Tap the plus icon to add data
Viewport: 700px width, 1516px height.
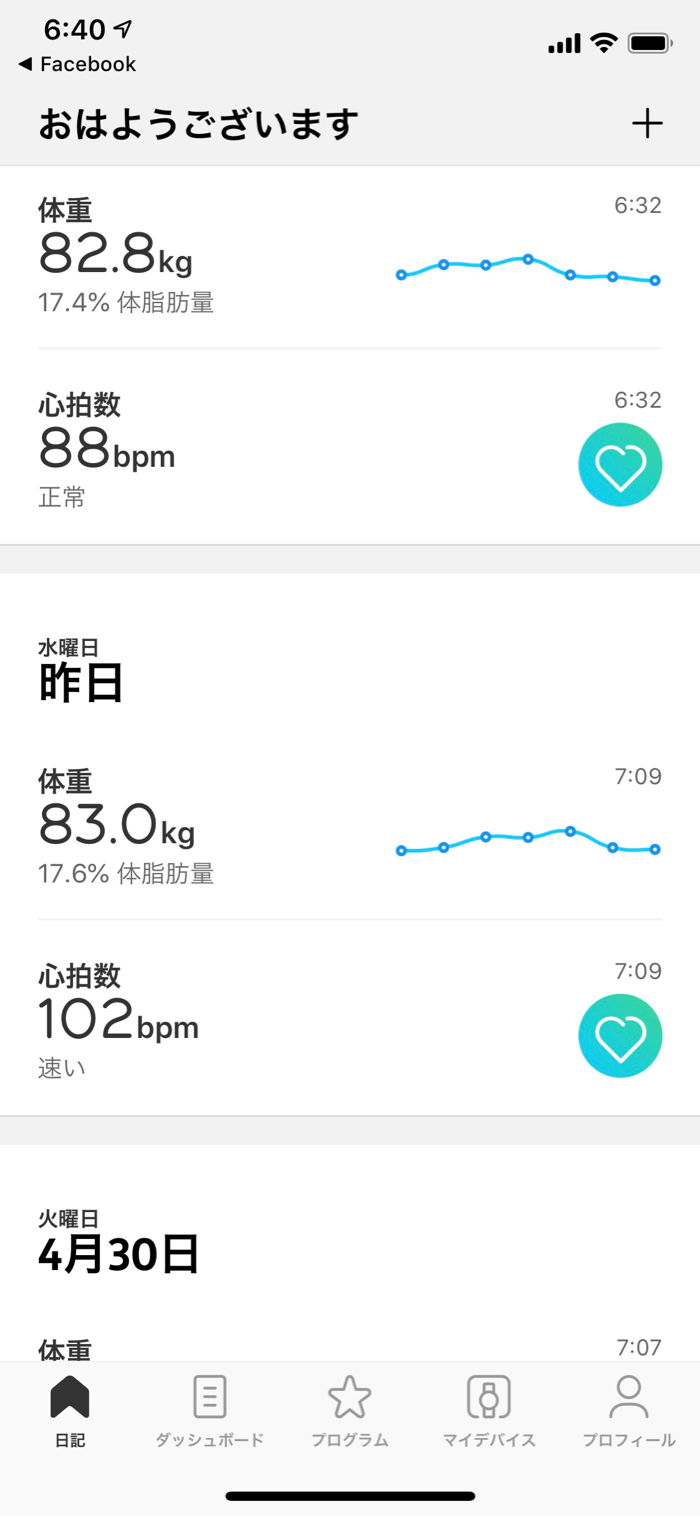coord(647,124)
